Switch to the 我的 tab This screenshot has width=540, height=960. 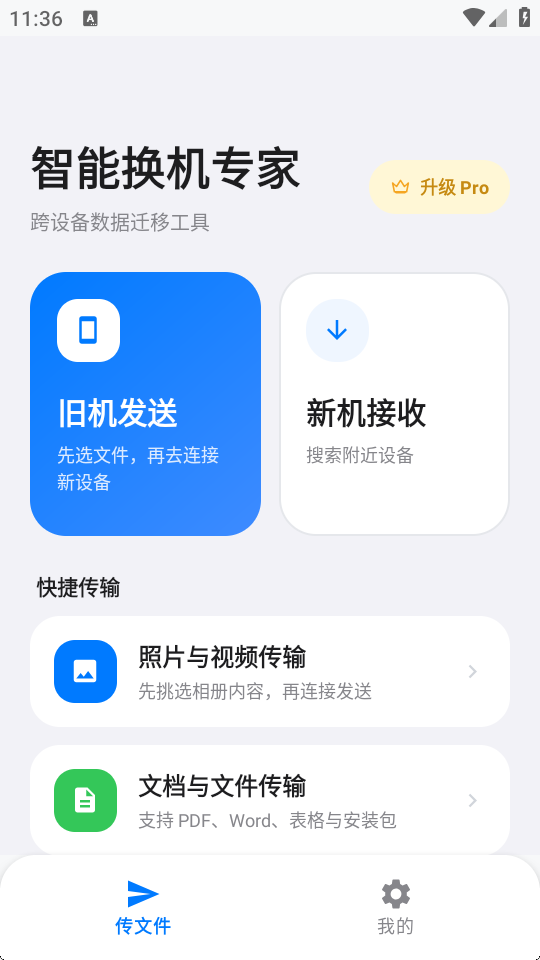pos(396,908)
